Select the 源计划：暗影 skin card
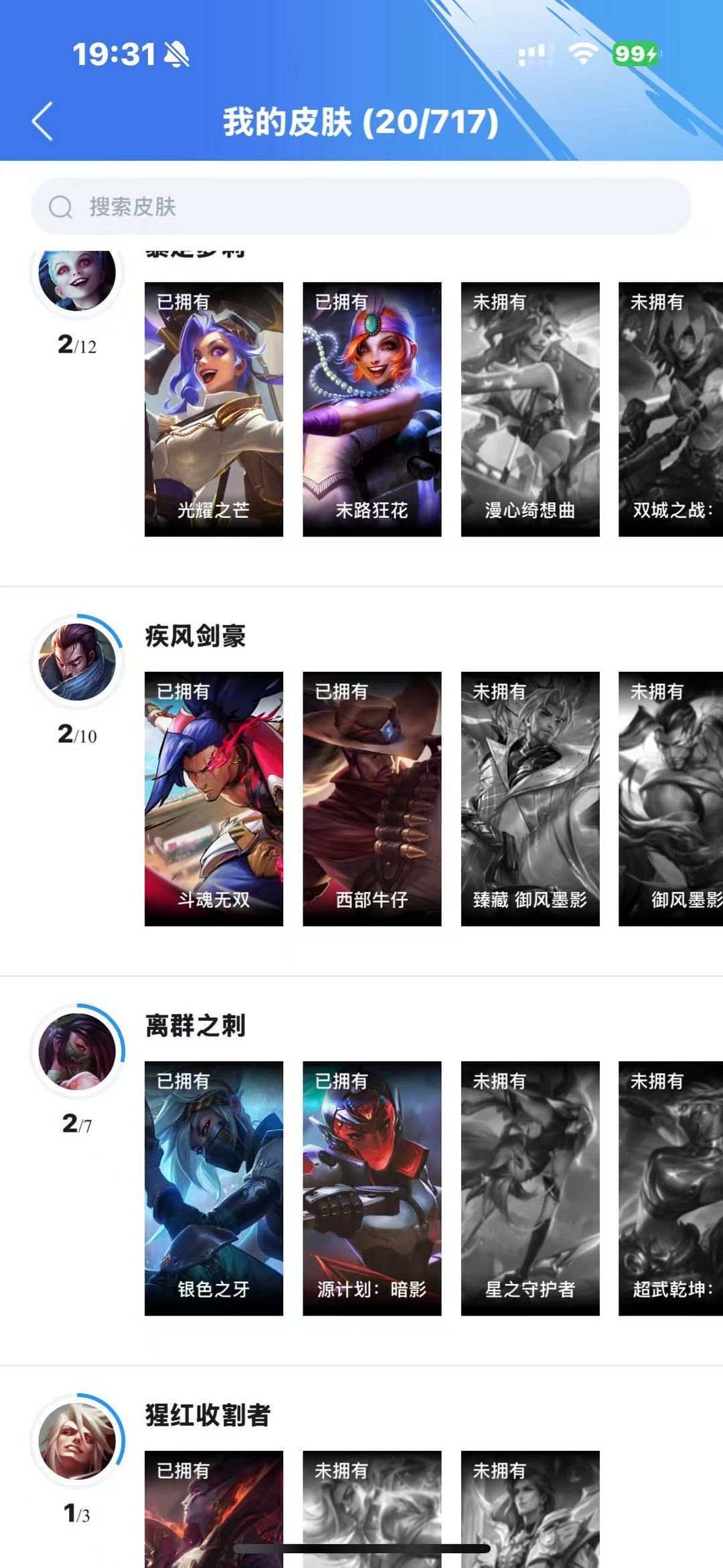This screenshot has width=723, height=1568. (x=372, y=1188)
